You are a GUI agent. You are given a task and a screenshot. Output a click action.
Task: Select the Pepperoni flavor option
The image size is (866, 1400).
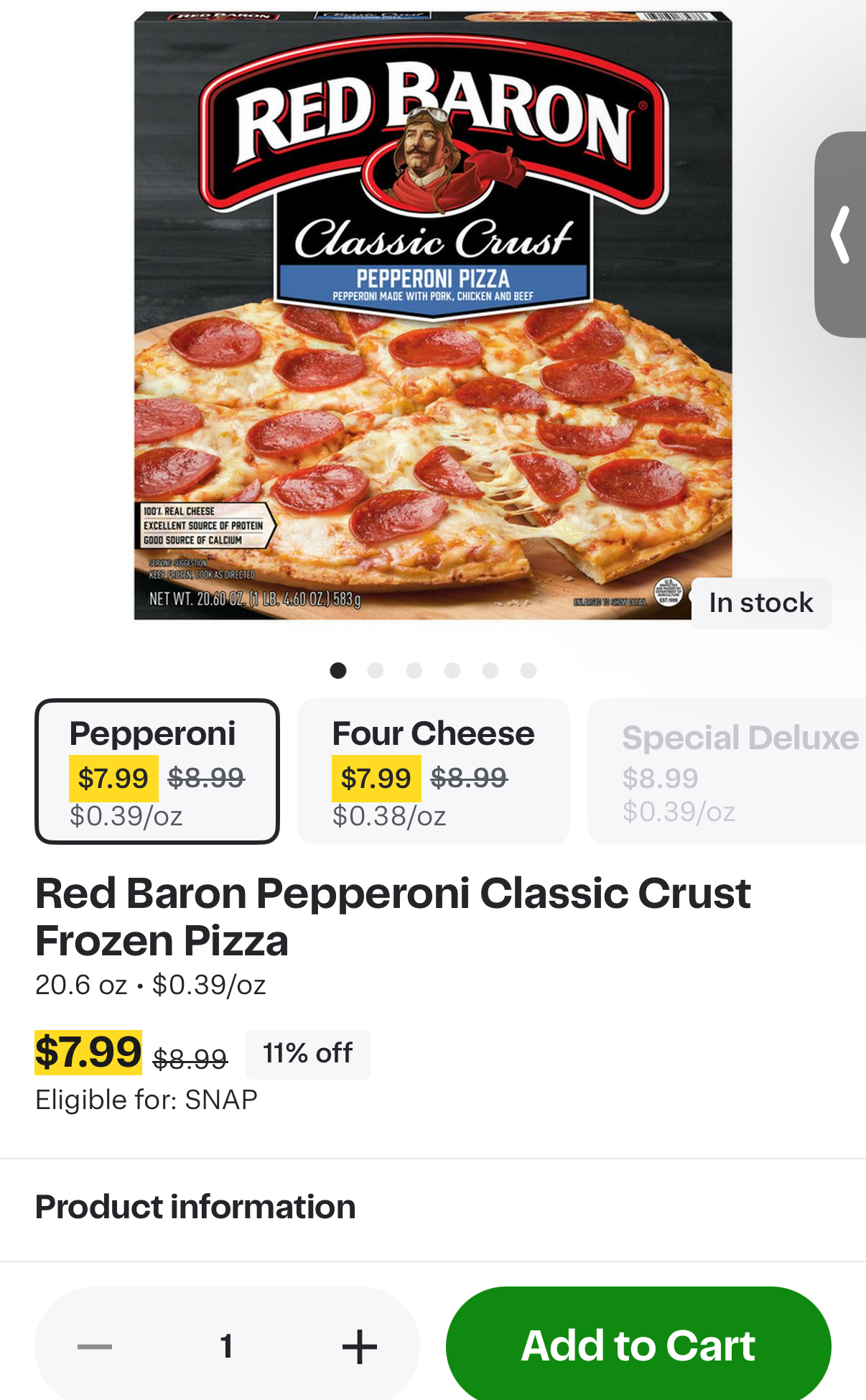(x=157, y=771)
